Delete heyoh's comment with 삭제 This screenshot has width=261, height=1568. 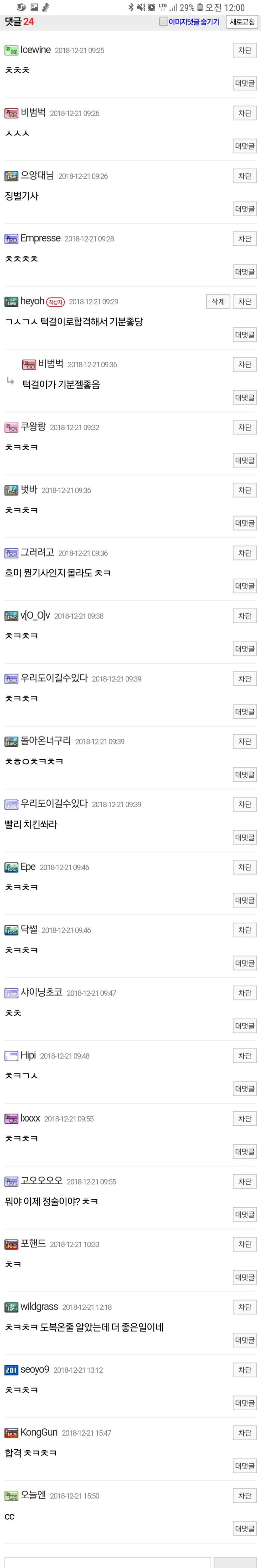pyautogui.click(x=218, y=301)
